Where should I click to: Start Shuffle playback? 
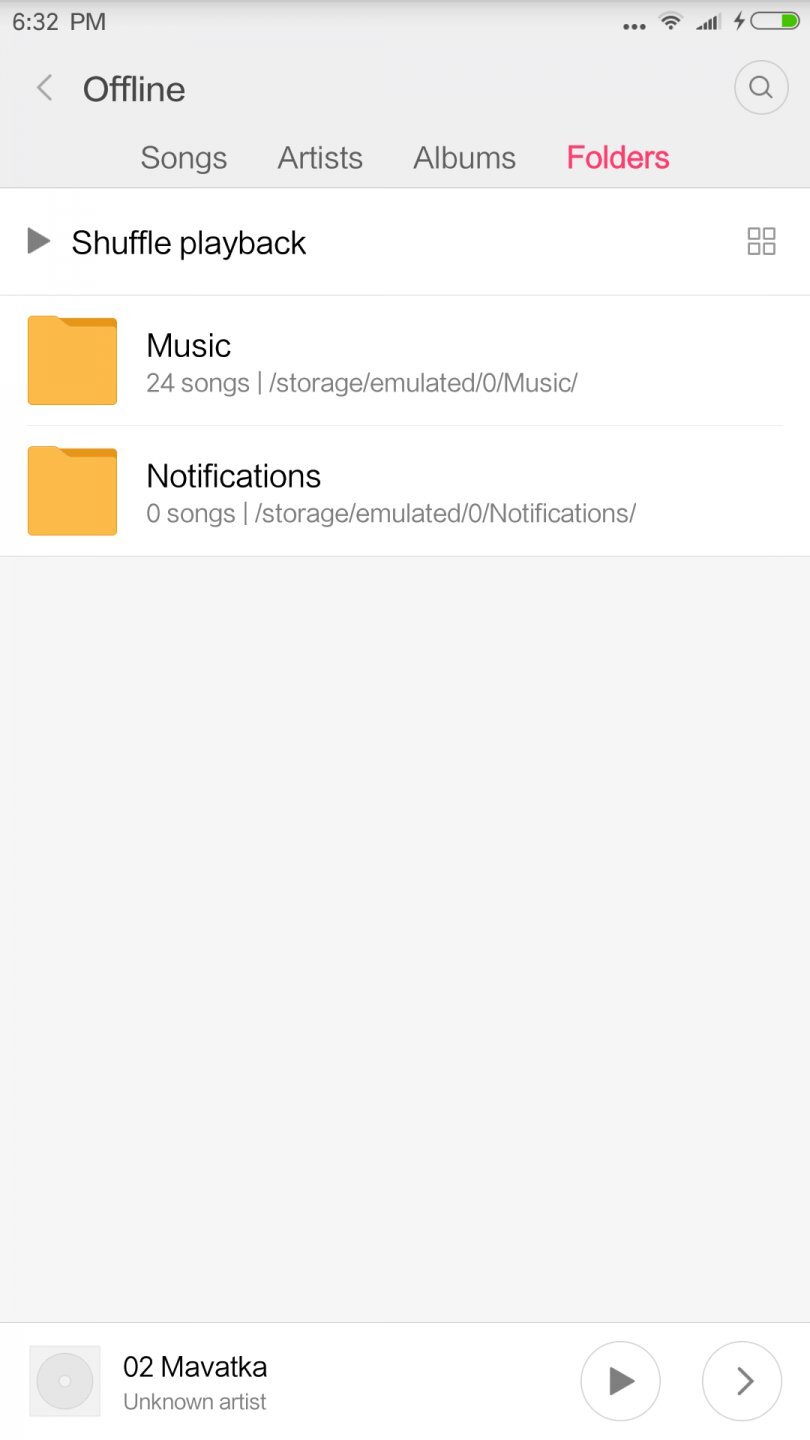pos(187,241)
